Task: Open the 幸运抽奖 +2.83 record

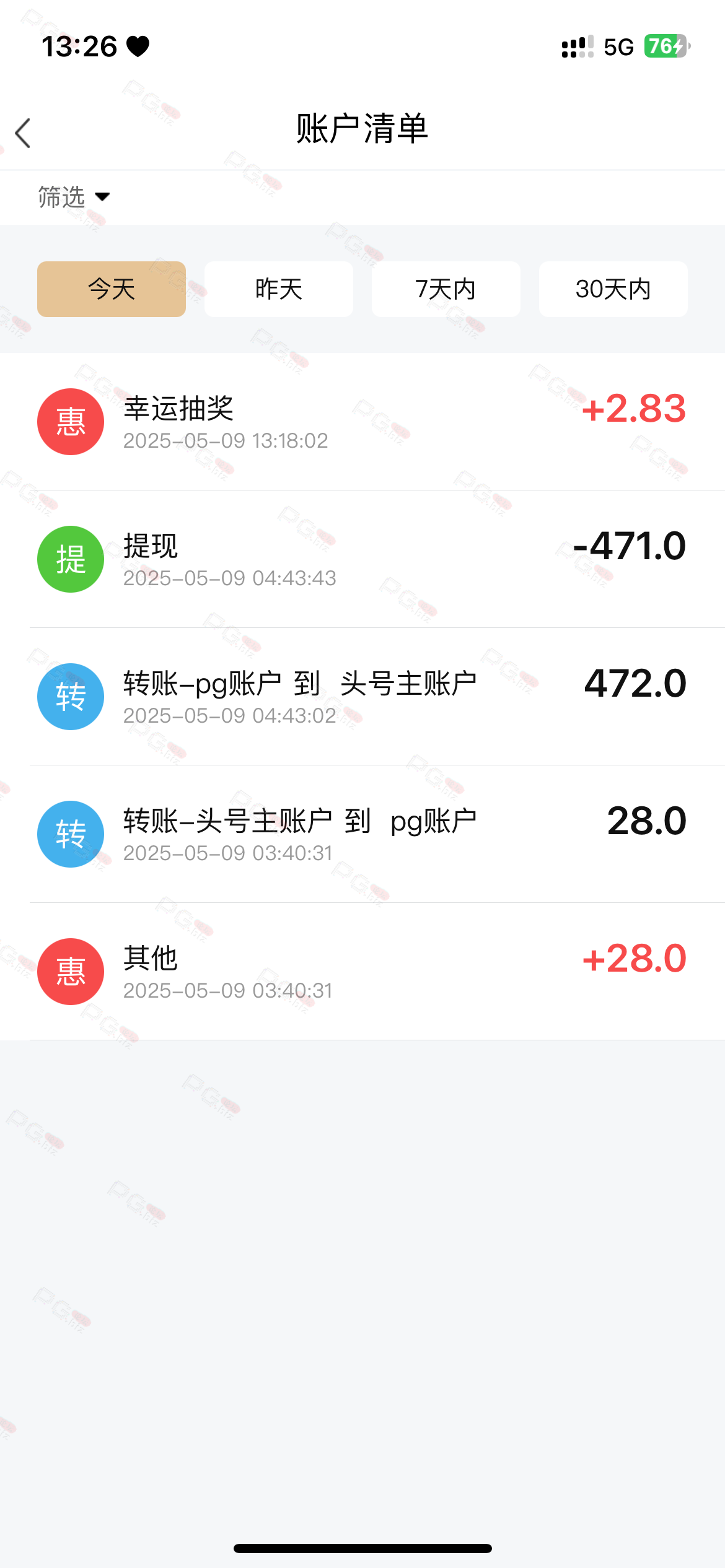Action: pyautogui.click(x=362, y=422)
